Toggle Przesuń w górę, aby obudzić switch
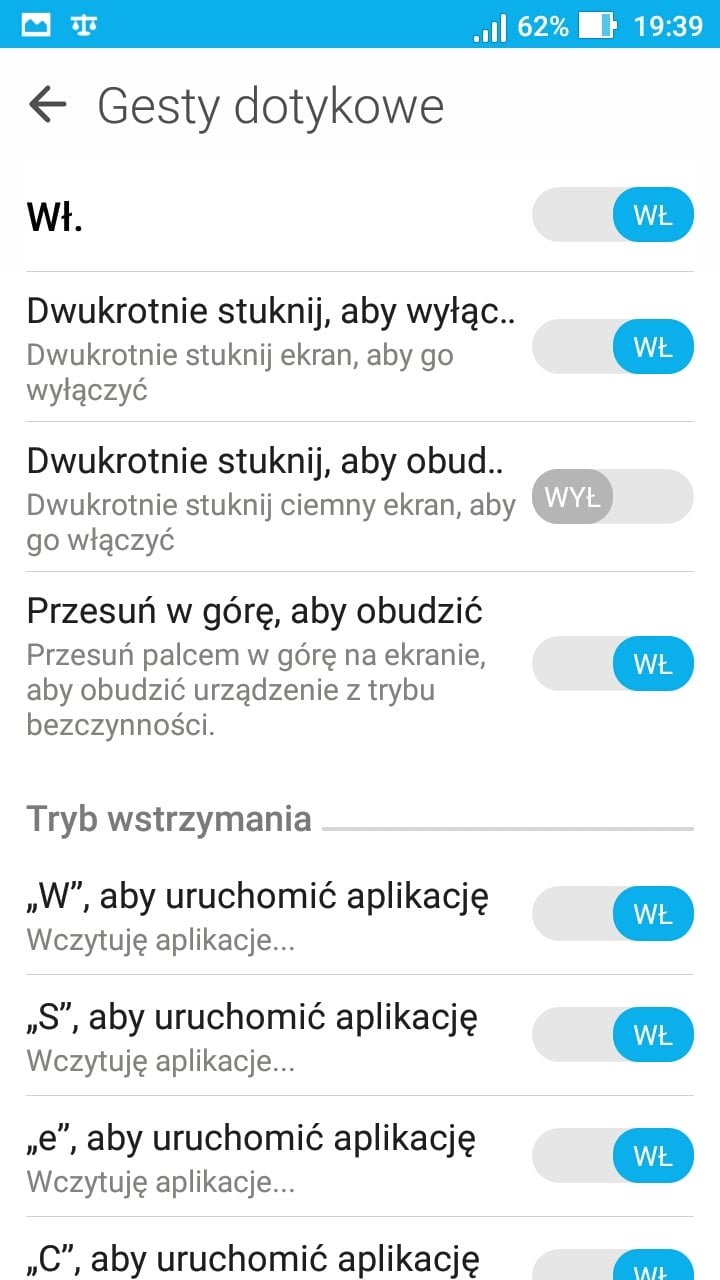The image size is (720, 1280). pos(612,664)
